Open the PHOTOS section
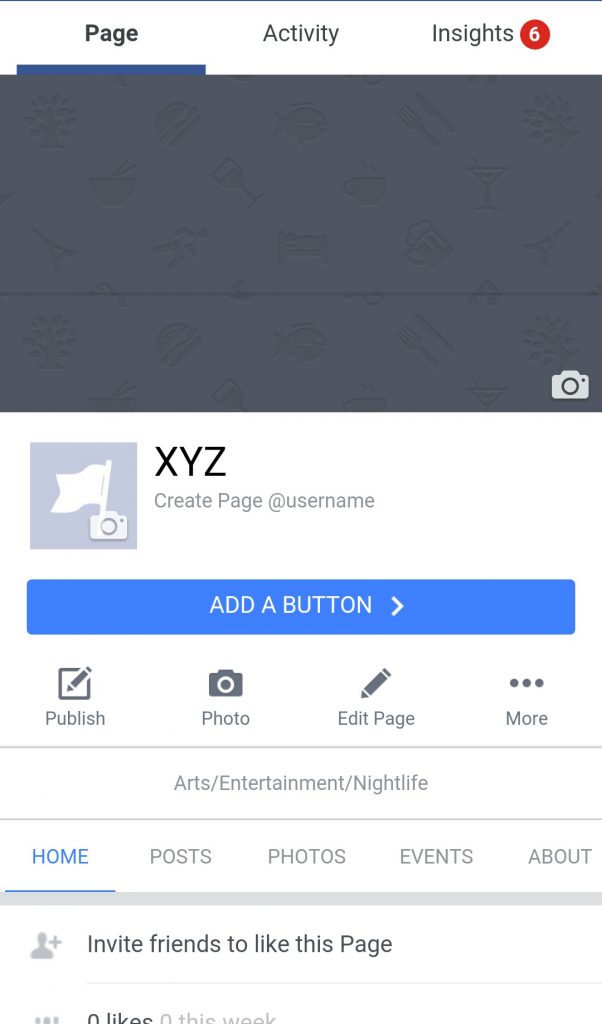Viewport: 602px width, 1024px height. click(306, 856)
